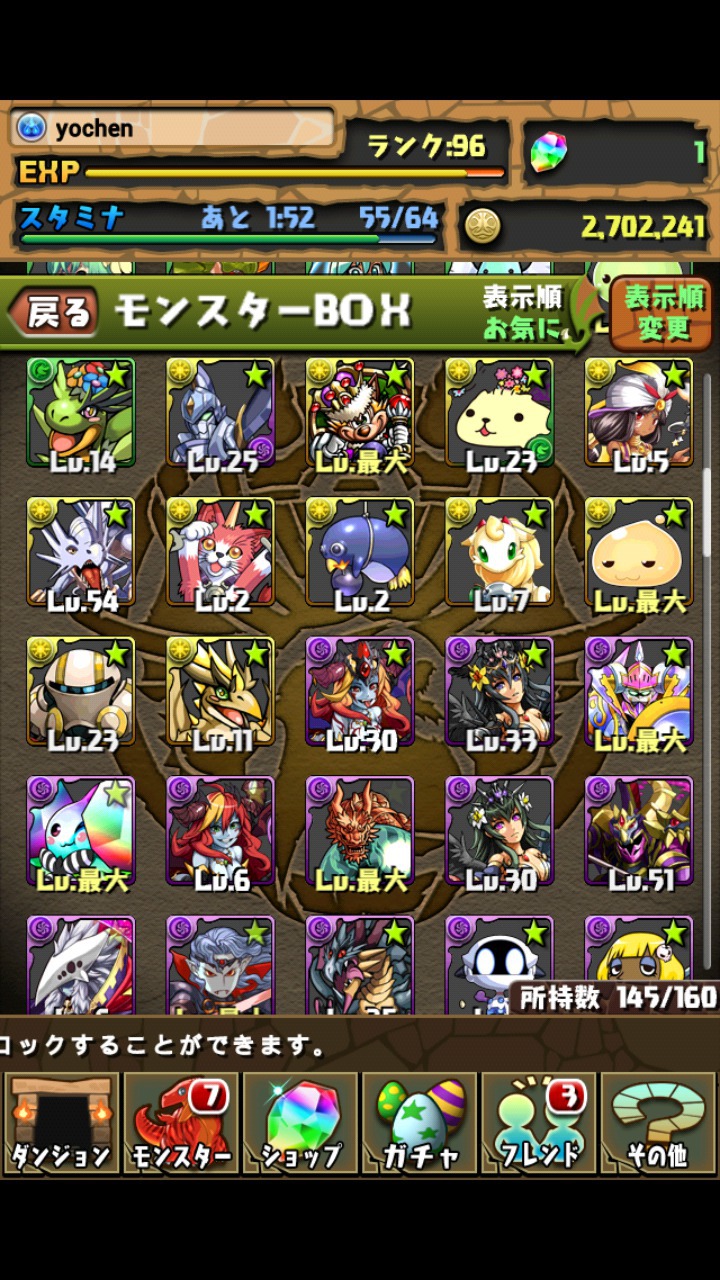Choose the golden dragon monster Lv.11
This screenshot has height=1280, width=720.
pyautogui.click(x=220, y=693)
